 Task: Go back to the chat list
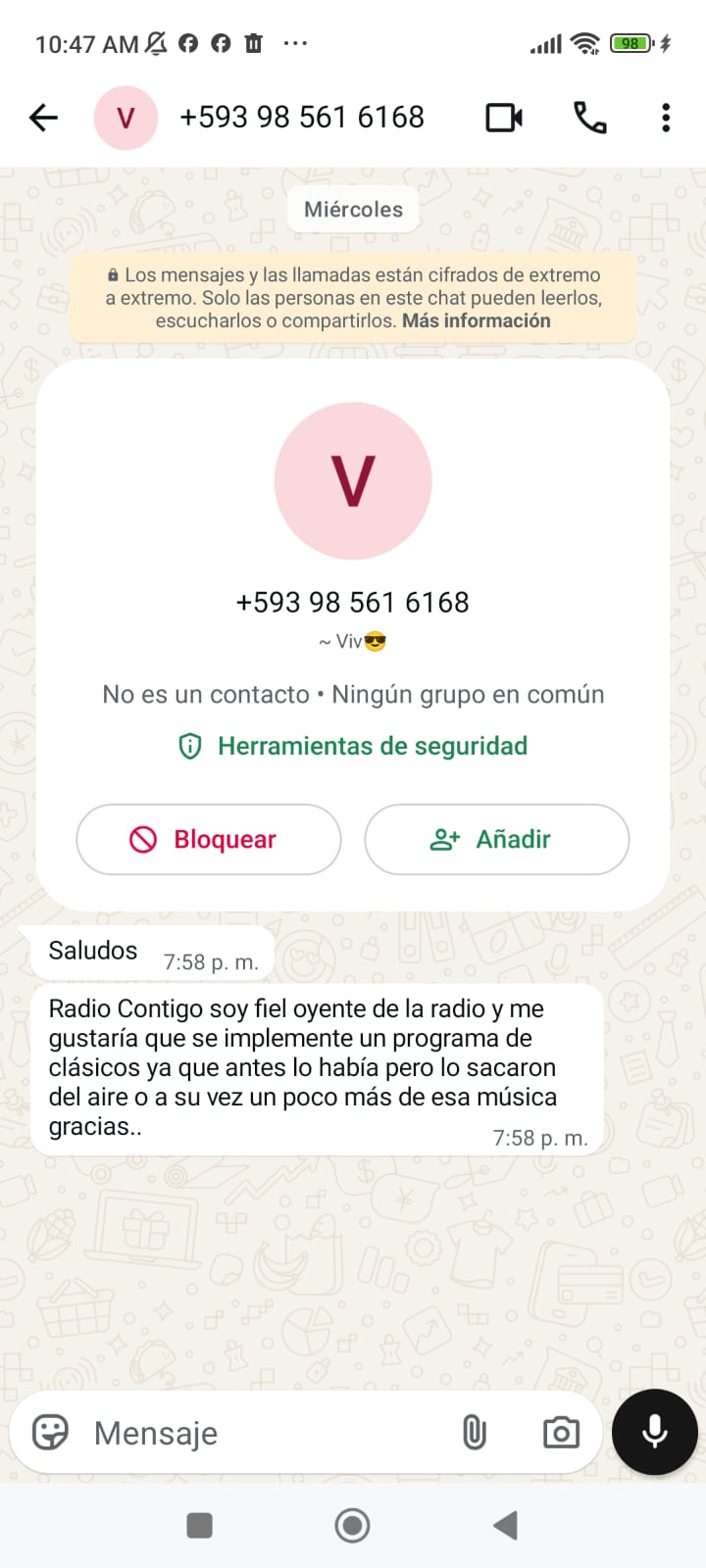click(43, 118)
